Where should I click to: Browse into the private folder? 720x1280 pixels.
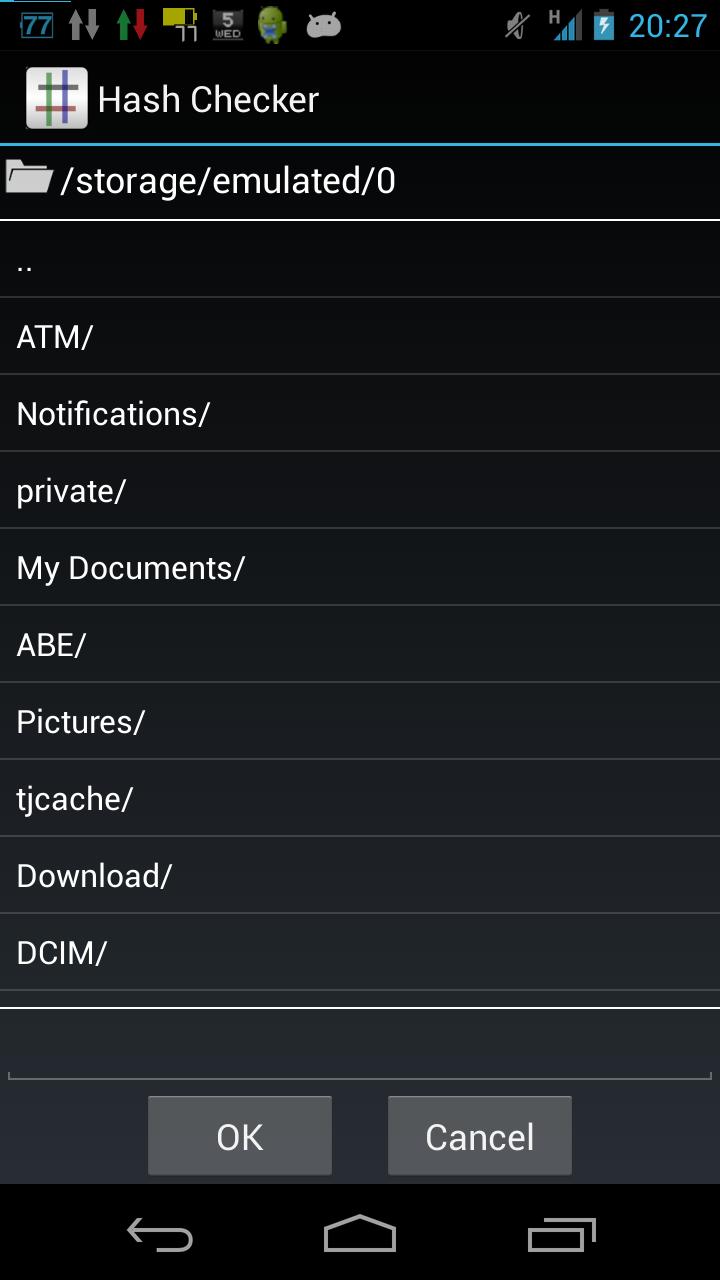(360, 491)
